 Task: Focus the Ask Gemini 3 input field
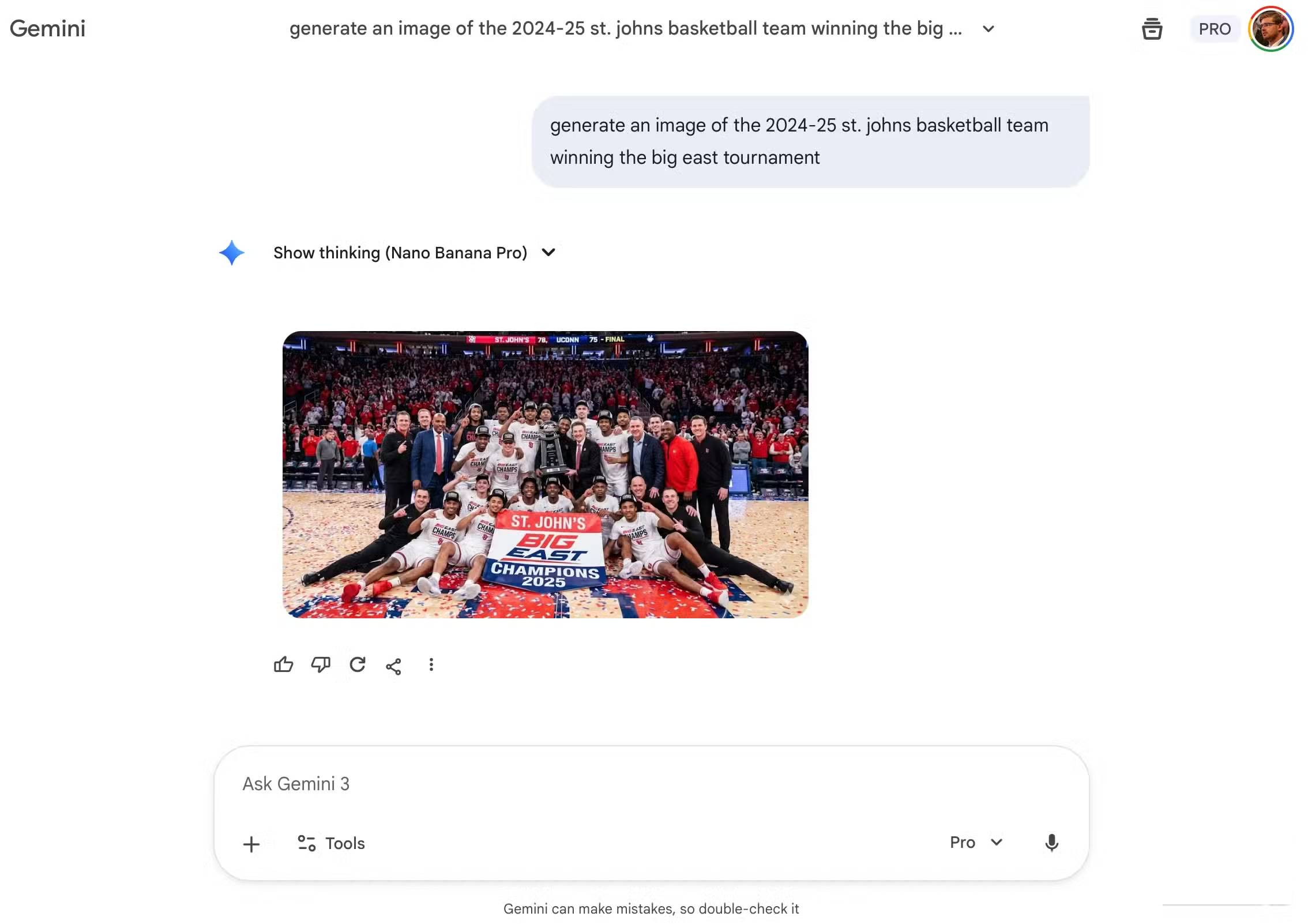(x=651, y=784)
